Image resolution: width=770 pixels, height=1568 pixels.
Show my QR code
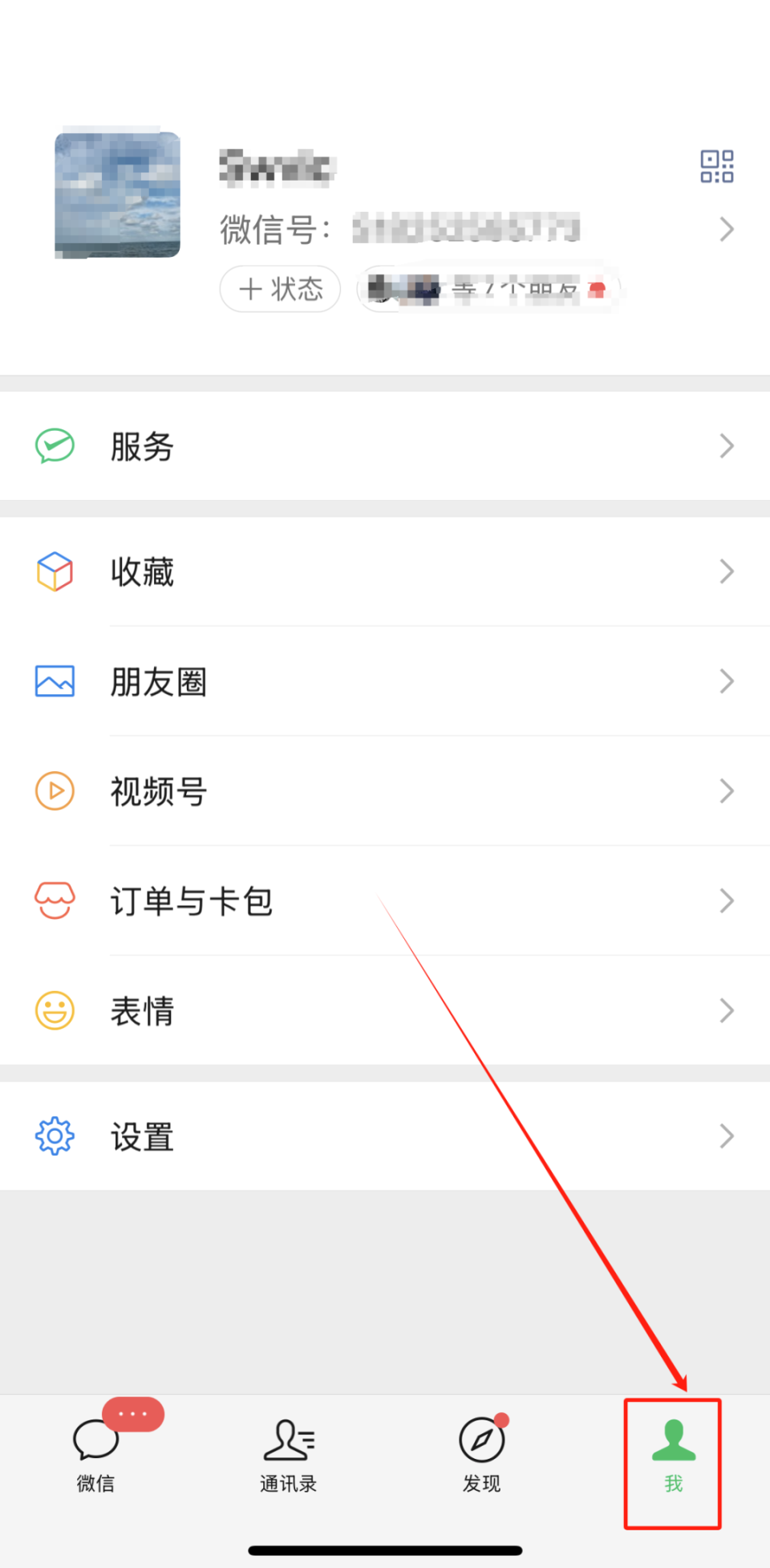(x=716, y=166)
